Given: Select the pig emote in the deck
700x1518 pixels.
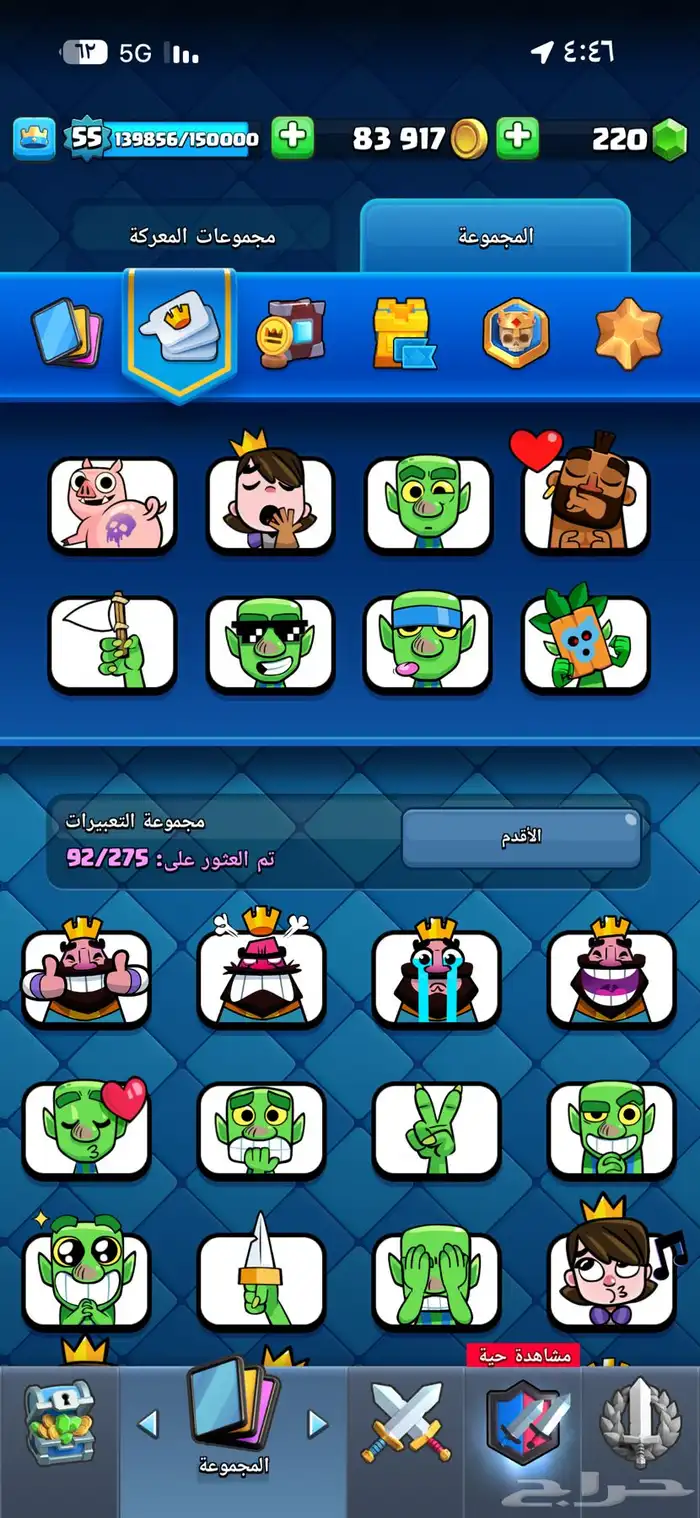Looking at the screenshot, I should (x=112, y=504).
